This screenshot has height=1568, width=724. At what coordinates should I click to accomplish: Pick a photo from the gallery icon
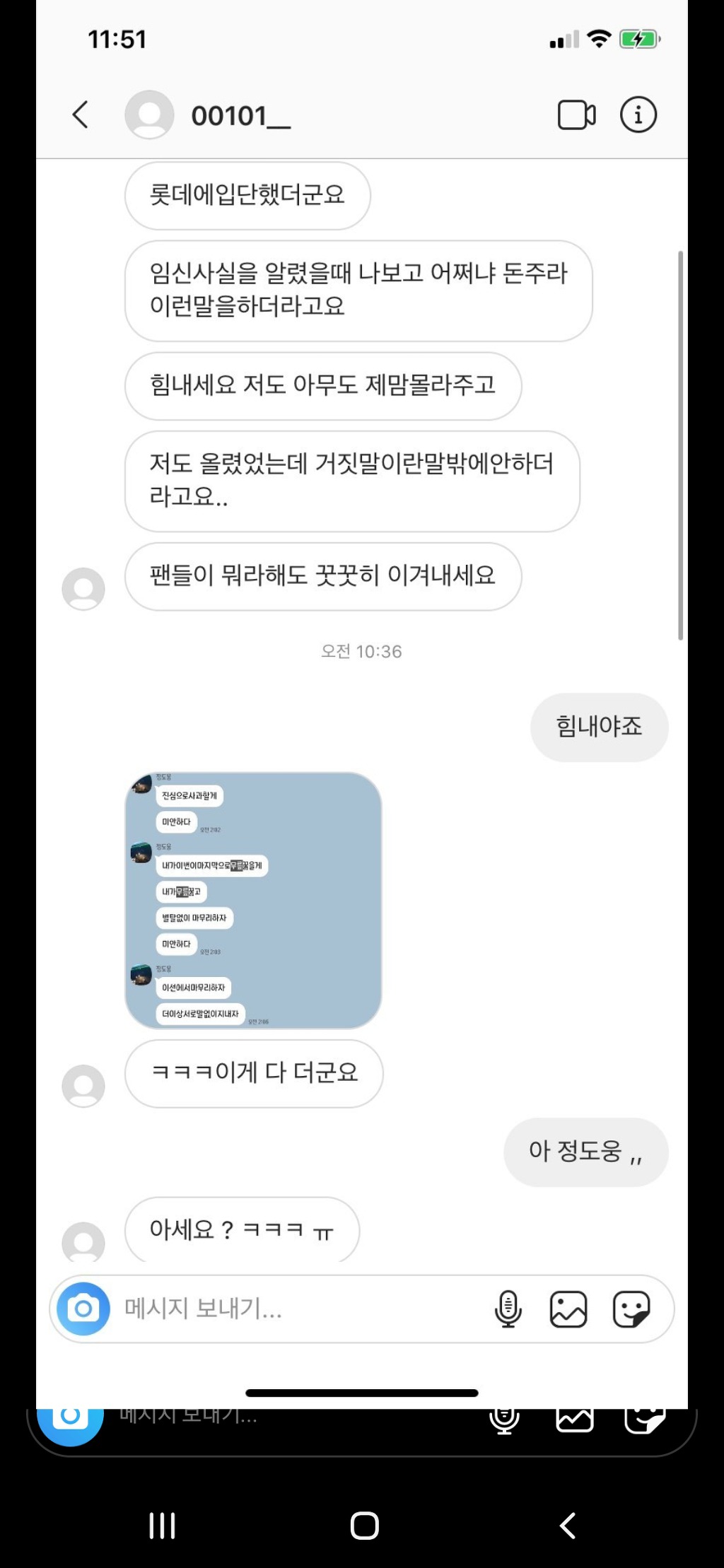click(568, 1309)
